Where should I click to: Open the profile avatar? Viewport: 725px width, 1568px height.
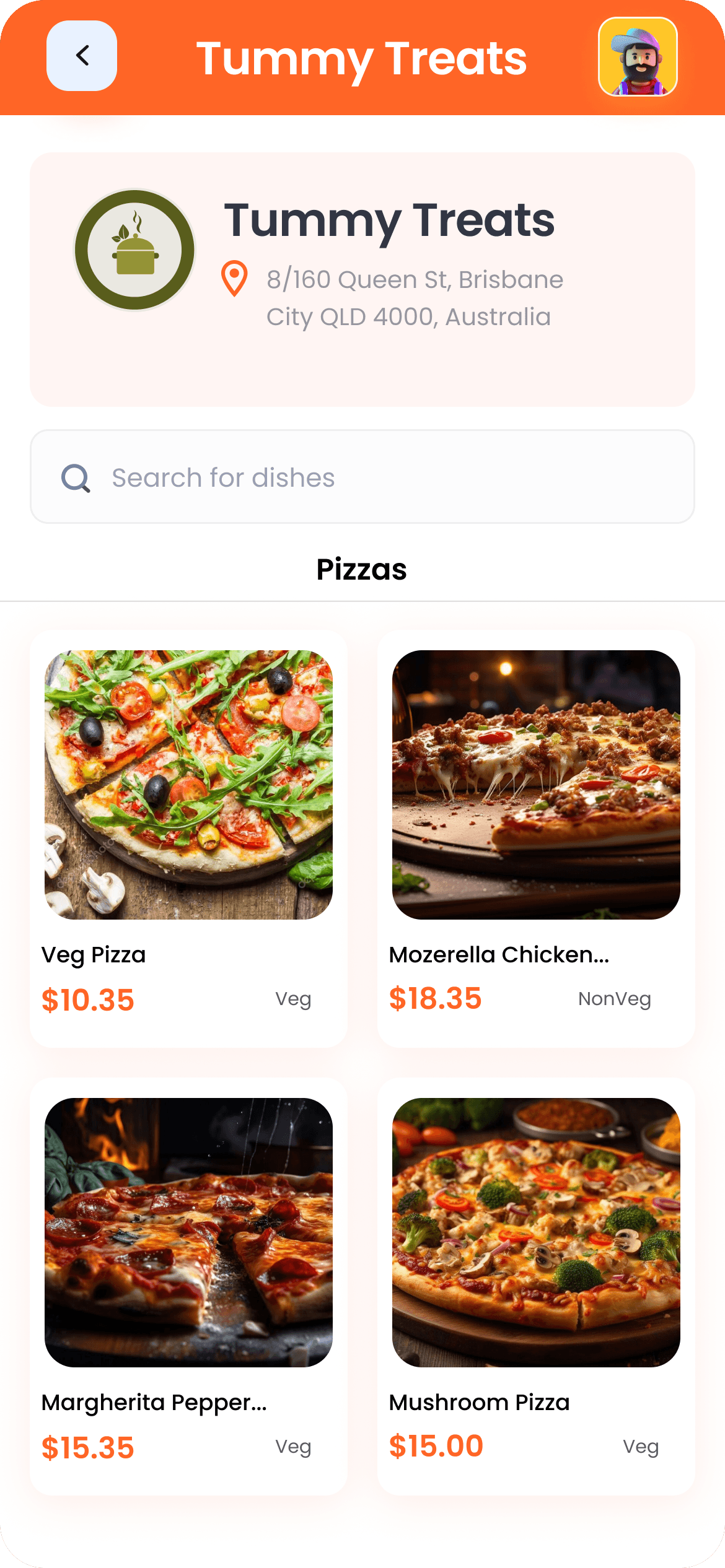point(638,57)
